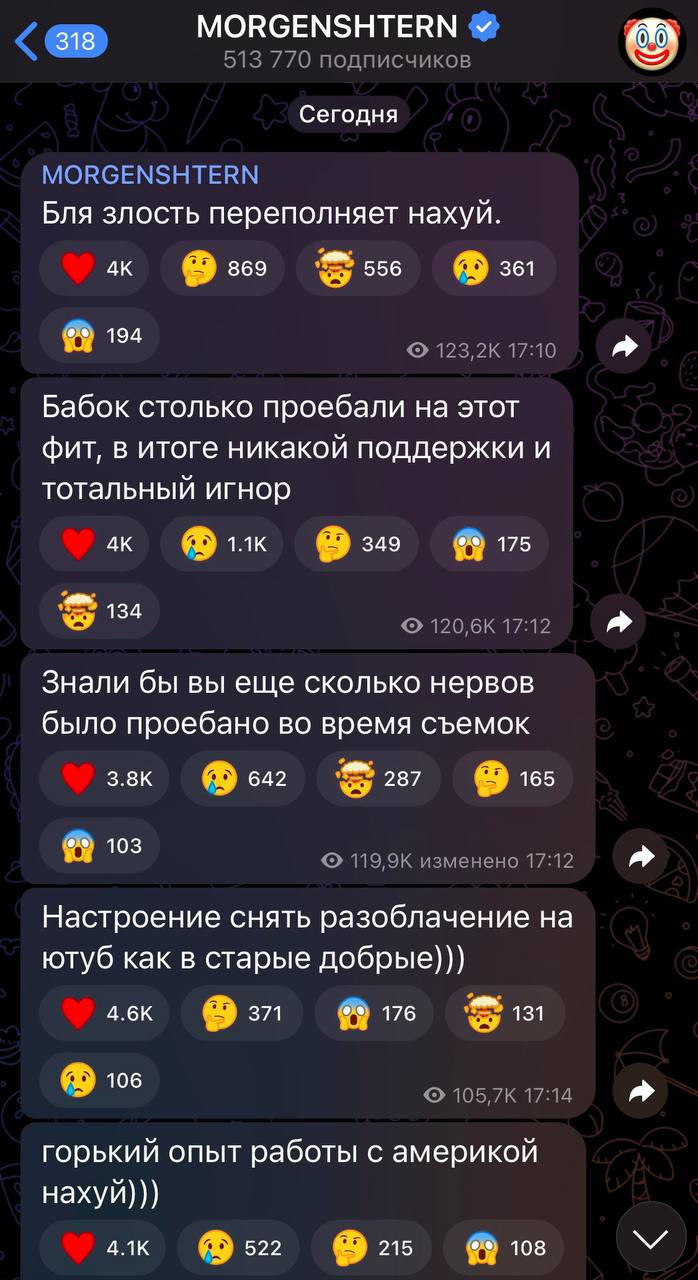Jump to the latest messages
Image resolution: width=698 pixels, height=1280 pixels.
click(x=651, y=1239)
